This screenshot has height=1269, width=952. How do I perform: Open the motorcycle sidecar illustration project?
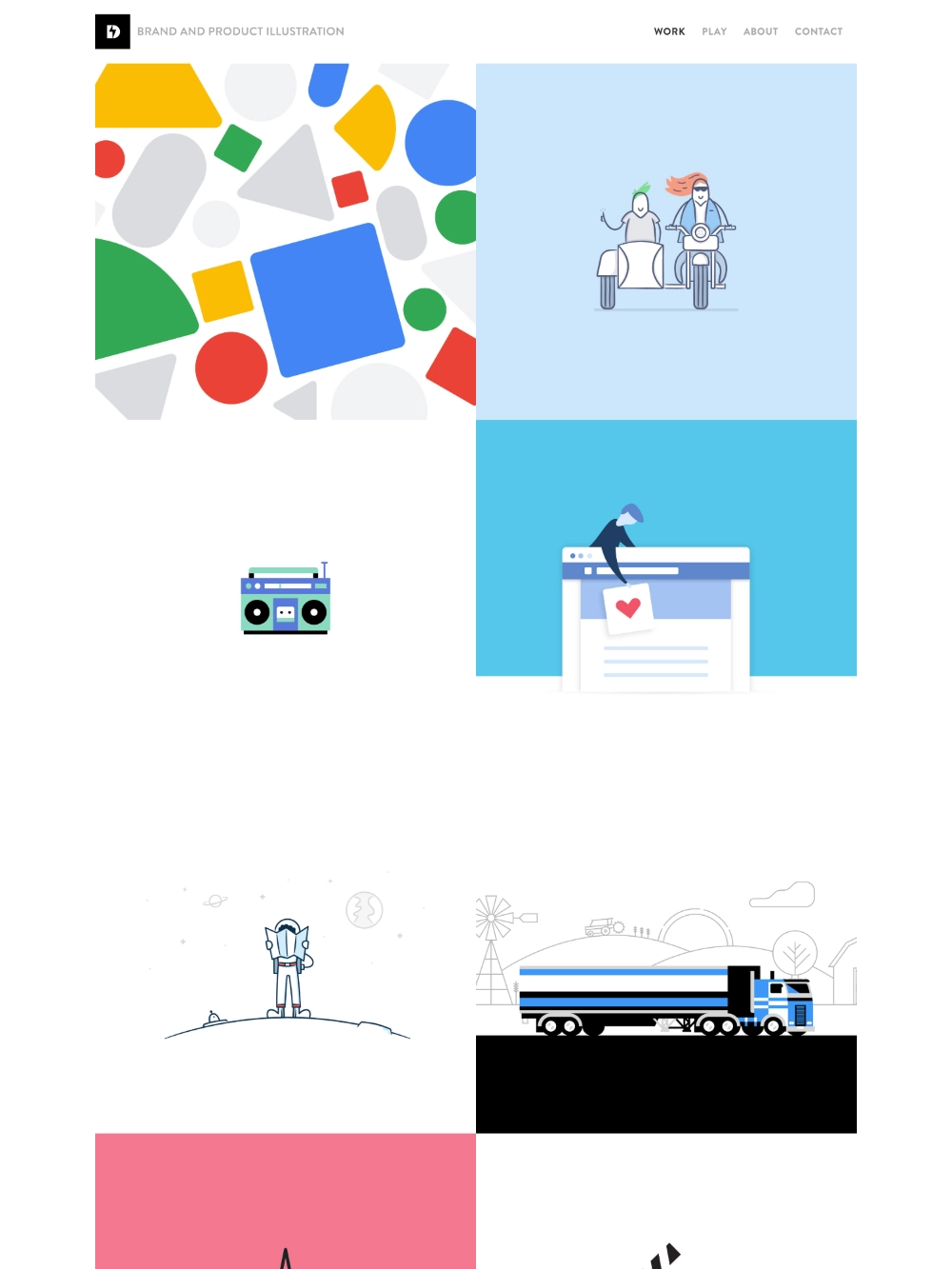coord(666,242)
